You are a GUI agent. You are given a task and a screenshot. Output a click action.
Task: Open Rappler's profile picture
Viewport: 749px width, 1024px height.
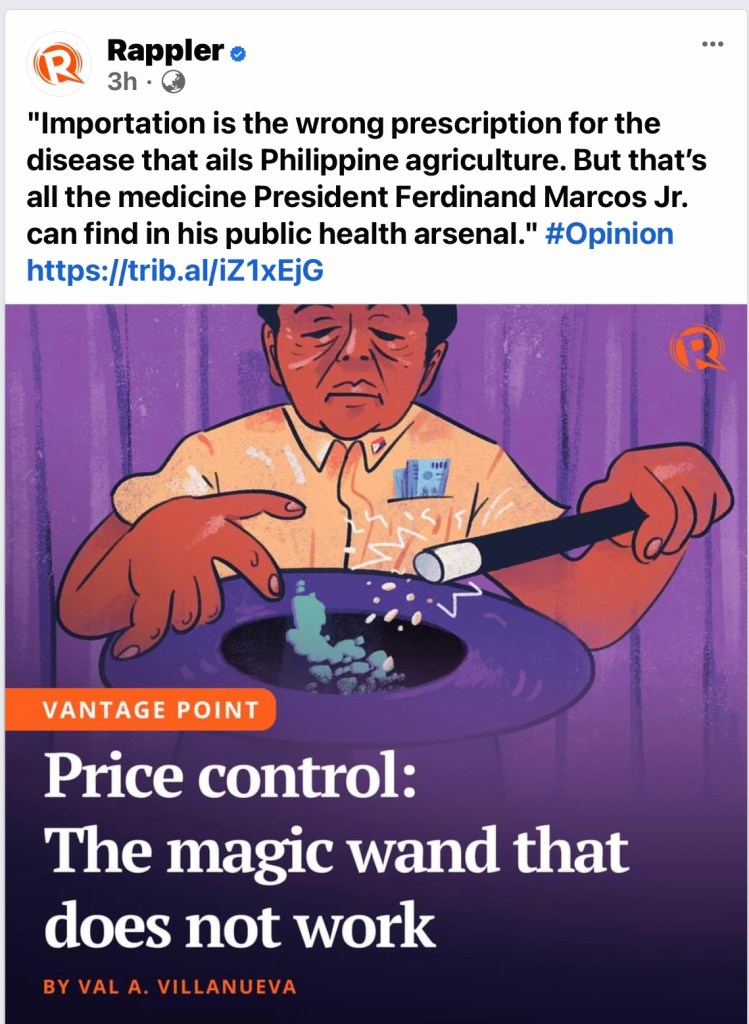point(59,64)
